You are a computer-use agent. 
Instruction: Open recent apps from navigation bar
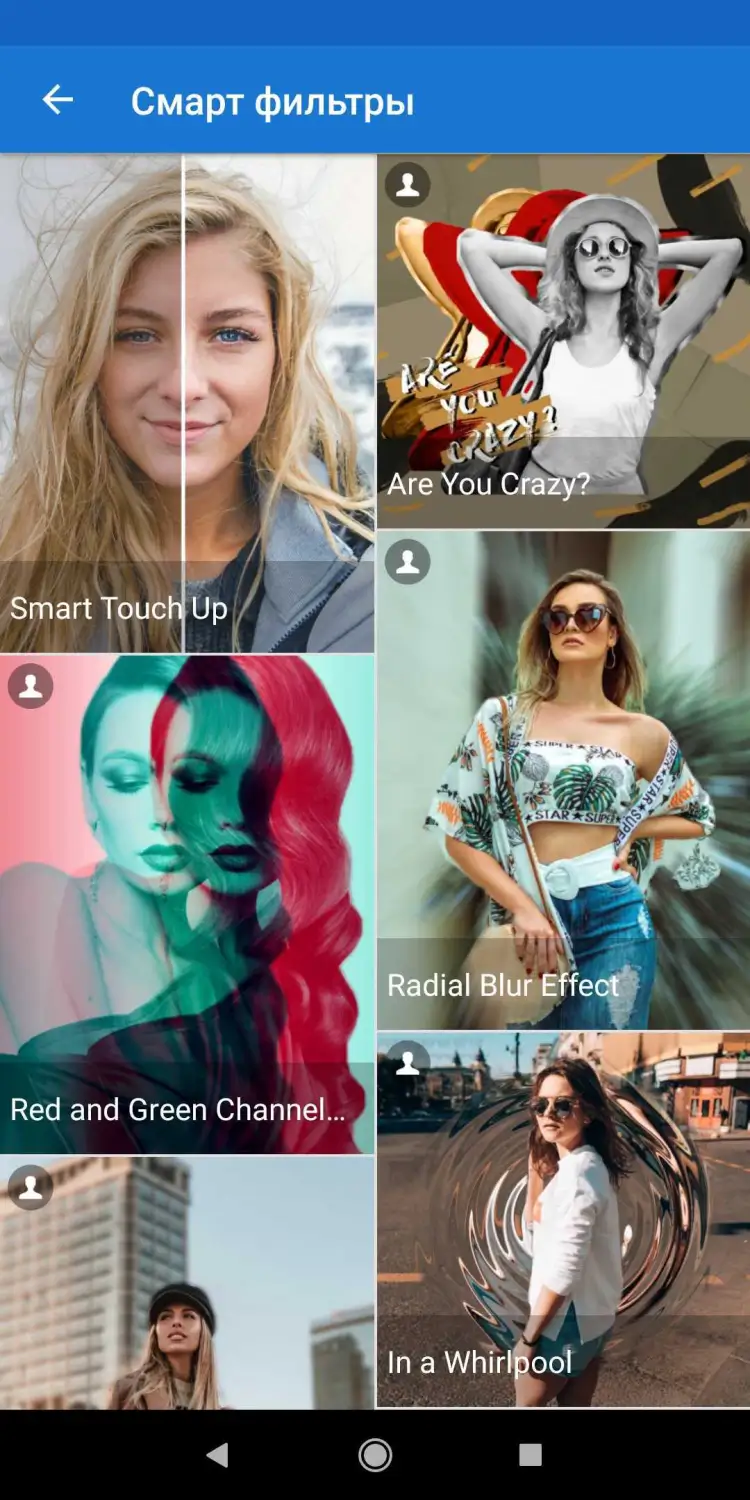pos(531,1455)
